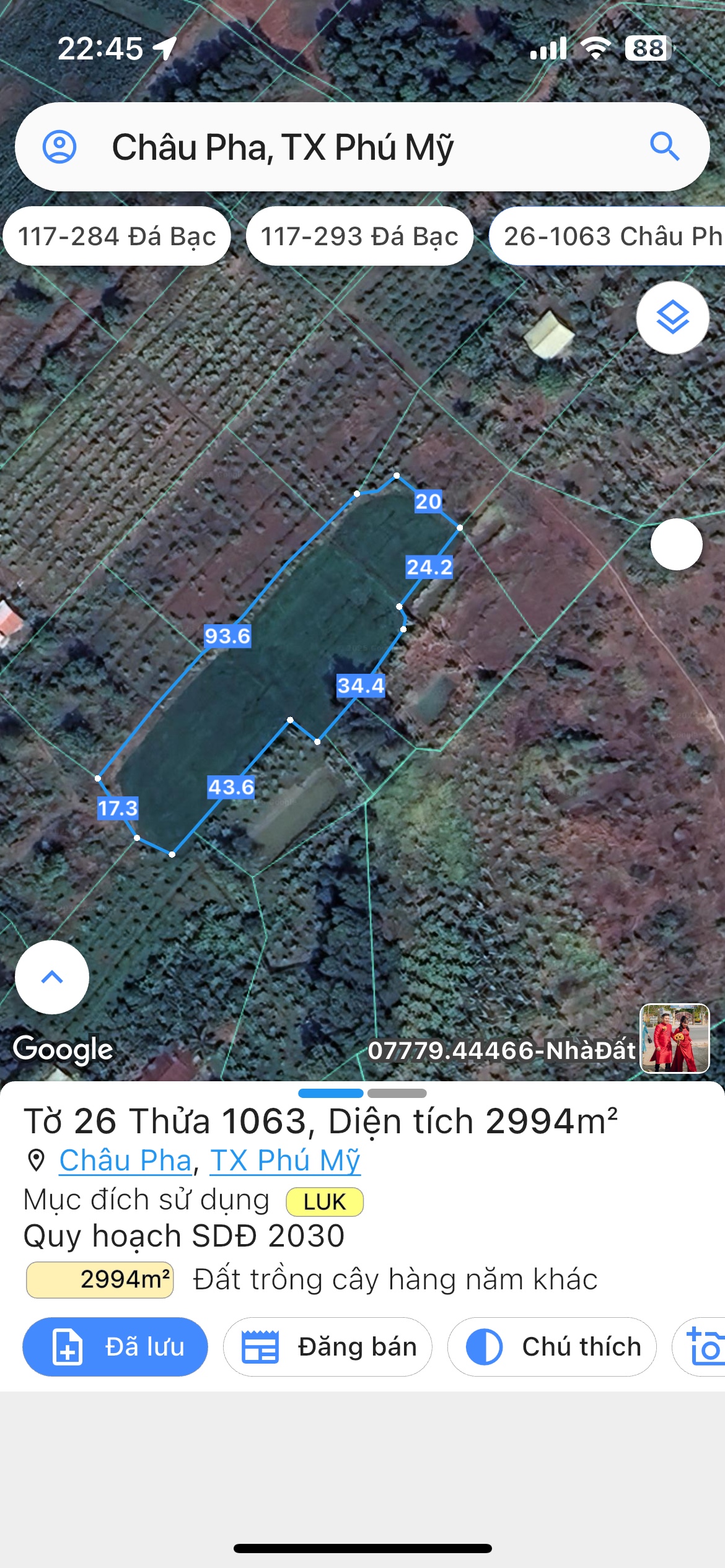Open the map layers button
Viewport: 725px width, 1568px height.
672,318
